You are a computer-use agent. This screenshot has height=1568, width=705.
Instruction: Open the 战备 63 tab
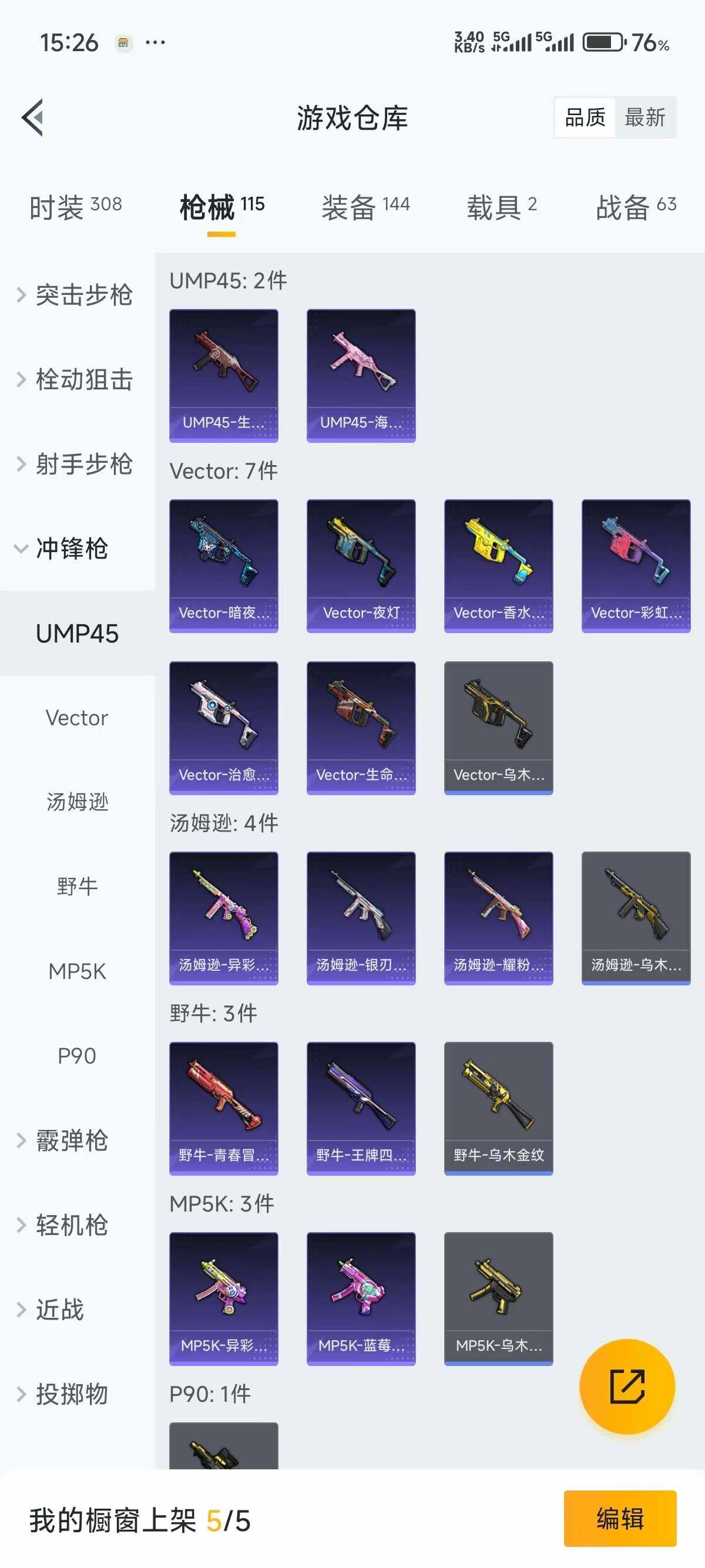pos(634,206)
